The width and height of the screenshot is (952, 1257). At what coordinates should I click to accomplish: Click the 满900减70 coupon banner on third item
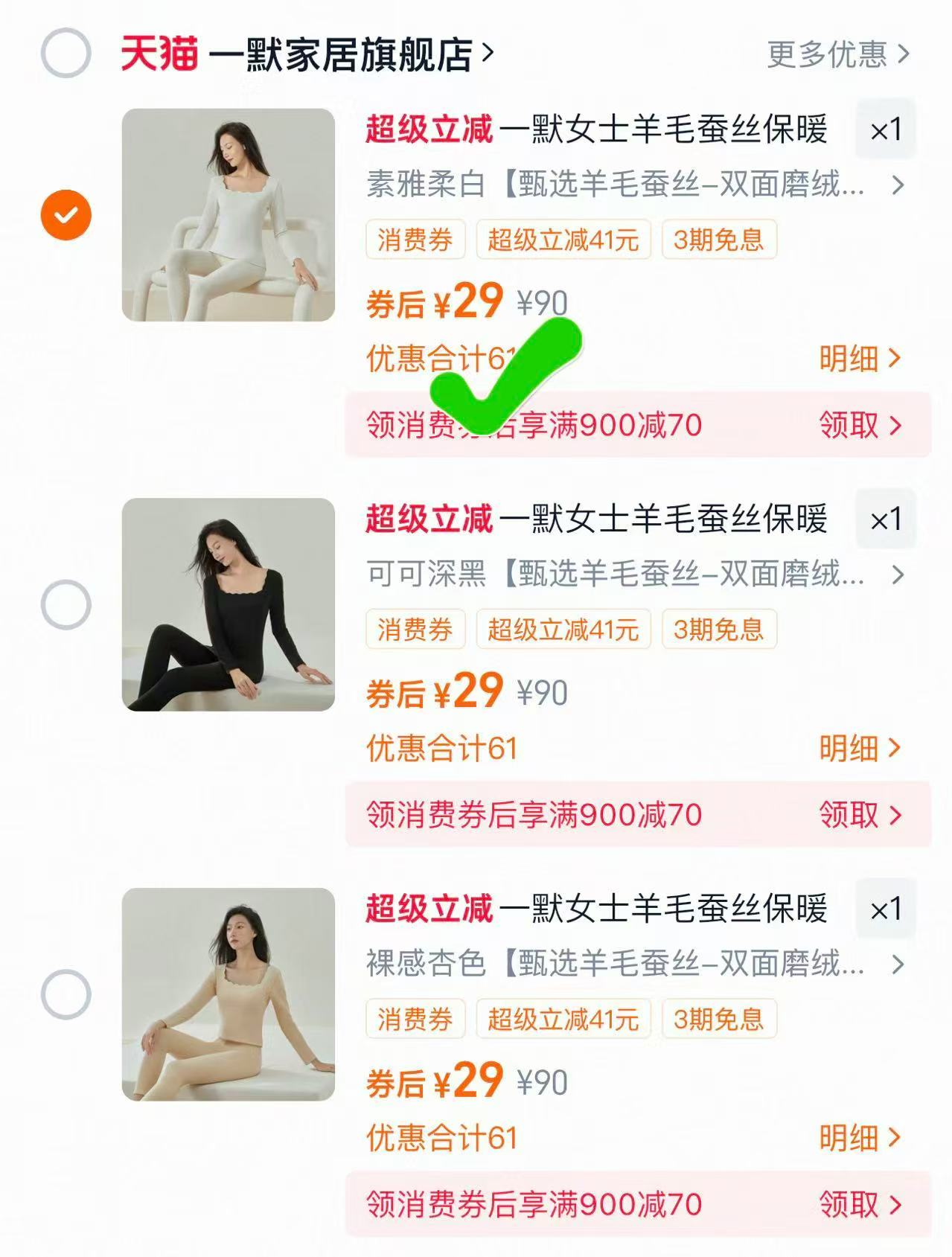point(536,1203)
